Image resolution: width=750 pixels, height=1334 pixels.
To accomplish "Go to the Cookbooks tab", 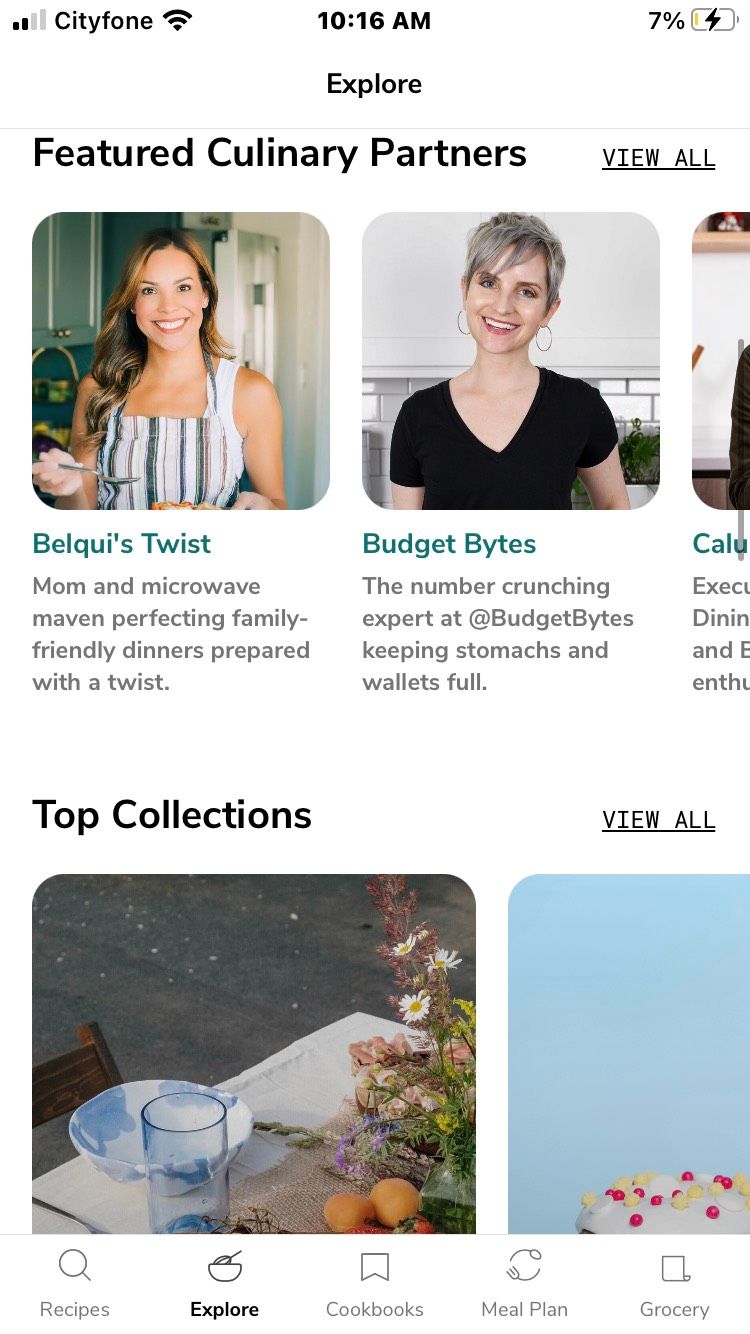I will coord(374,1284).
